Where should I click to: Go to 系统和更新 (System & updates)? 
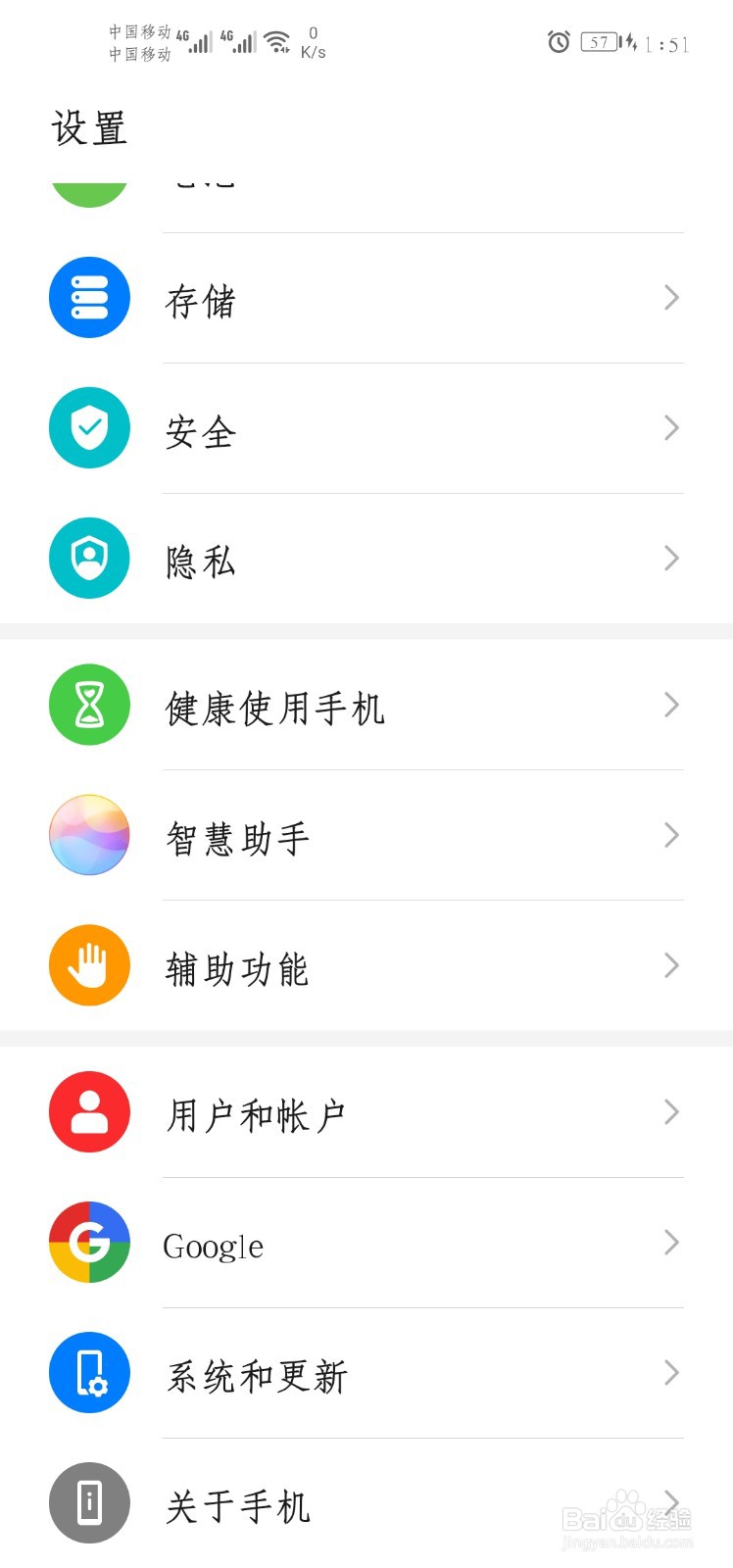click(x=366, y=1374)
